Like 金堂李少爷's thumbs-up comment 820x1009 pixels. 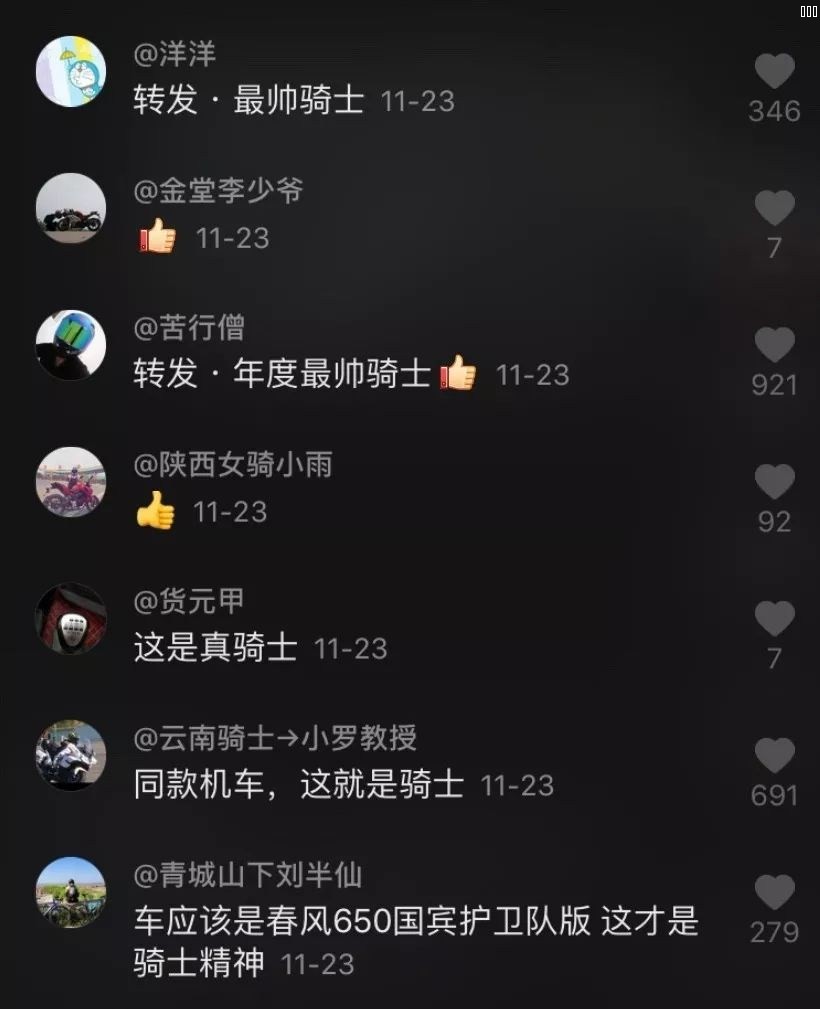(774, 209)
